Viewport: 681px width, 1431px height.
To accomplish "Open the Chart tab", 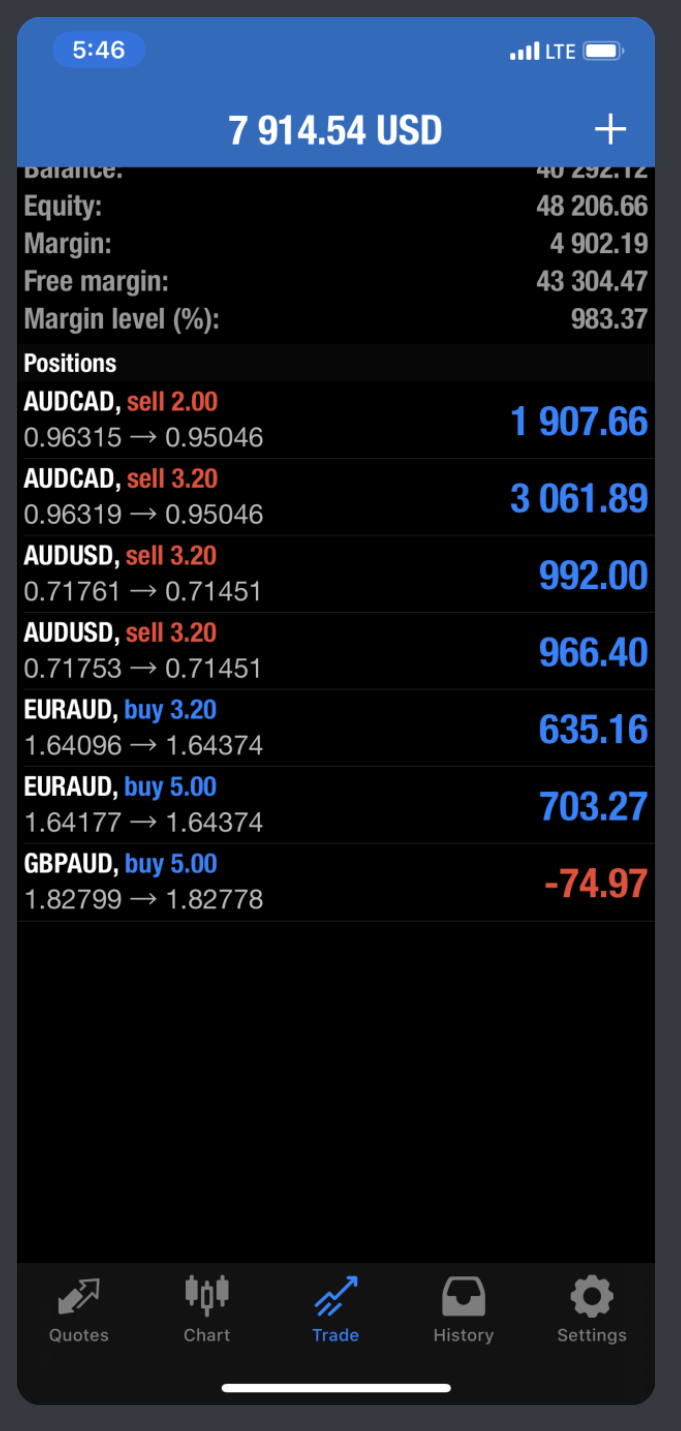I will pyautogui.click(x=207, y=1308).
